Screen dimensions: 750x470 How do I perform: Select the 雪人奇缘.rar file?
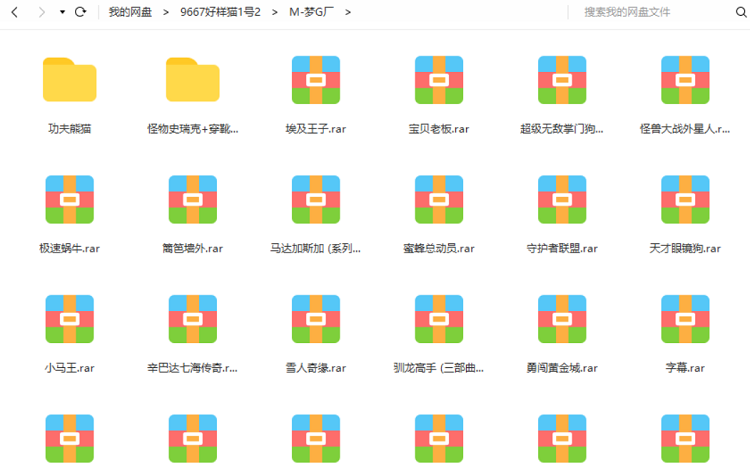pyautogui.click(x=315, y=320)
